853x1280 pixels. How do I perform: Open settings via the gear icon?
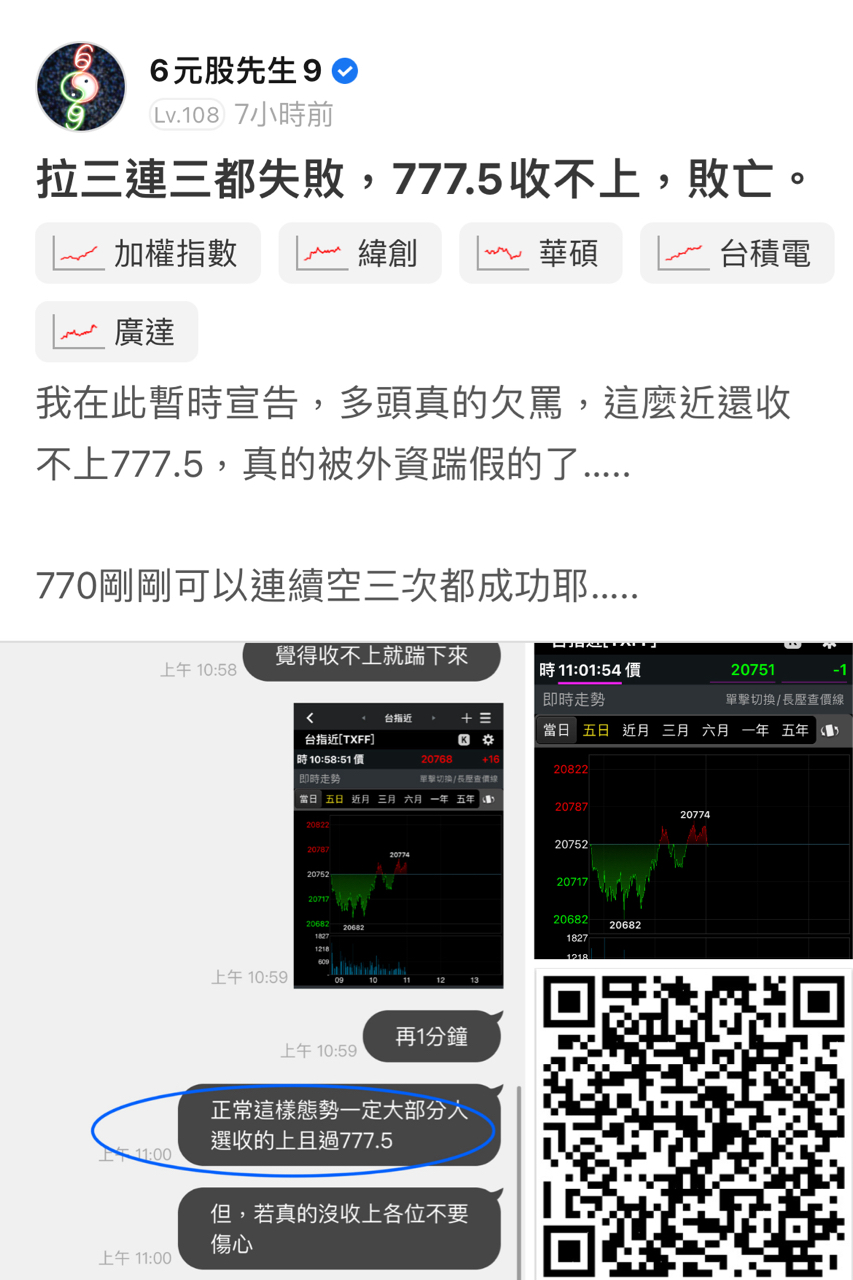click(x=489, y=739)
